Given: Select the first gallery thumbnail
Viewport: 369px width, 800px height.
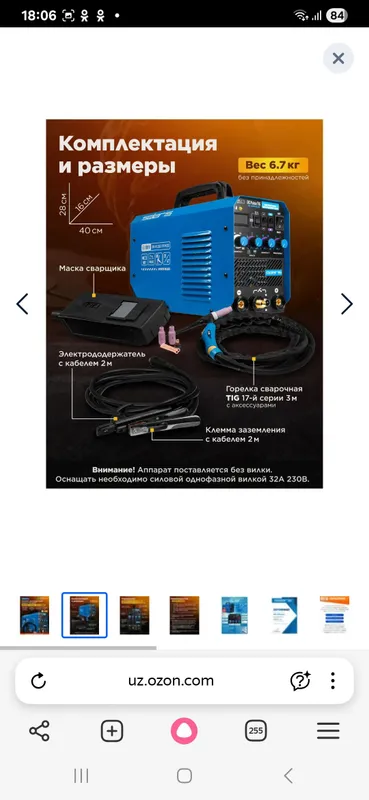Looking at the screenshot, I should click(x=35, y=615).
